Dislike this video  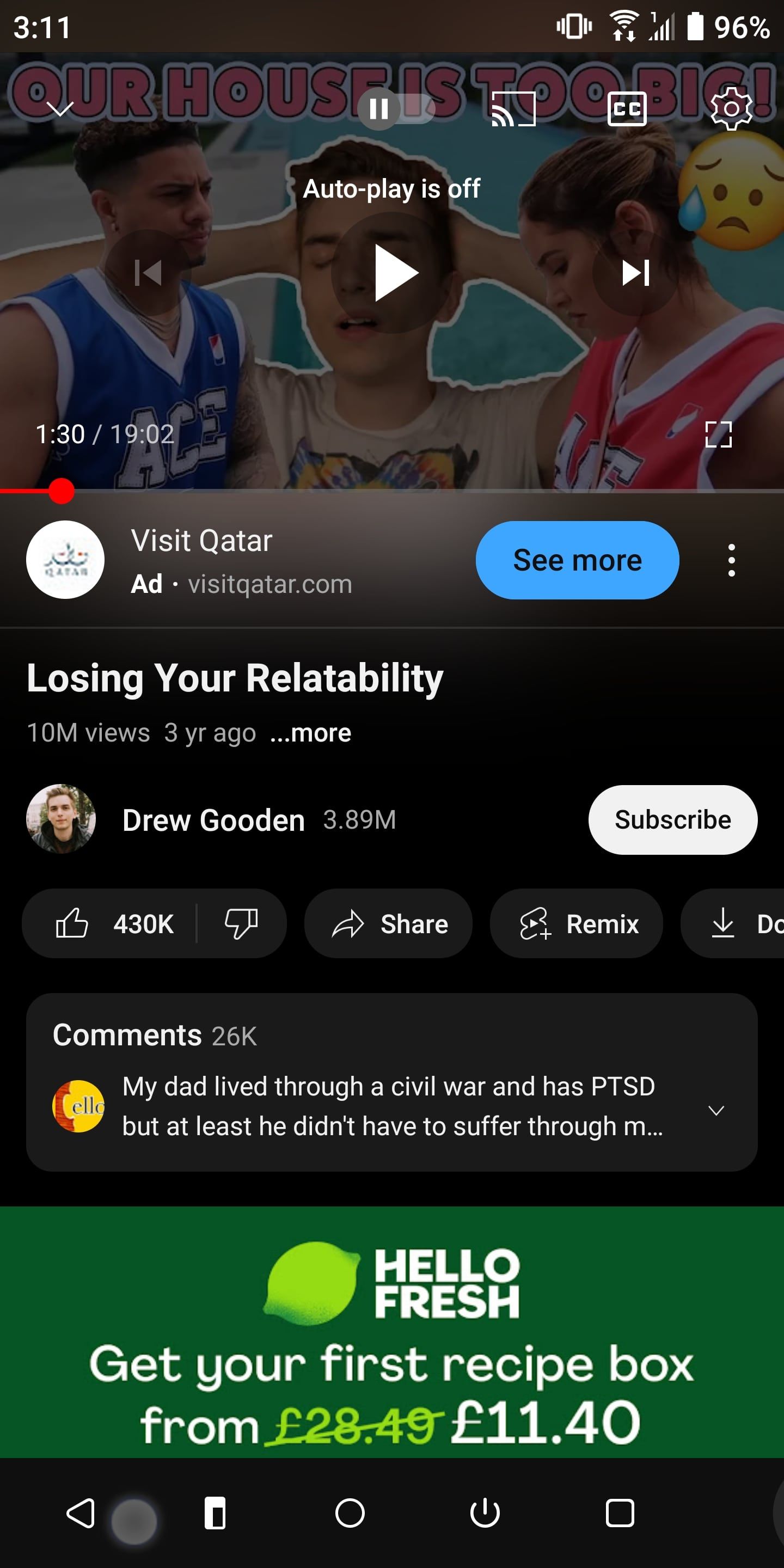pos(242,923)
